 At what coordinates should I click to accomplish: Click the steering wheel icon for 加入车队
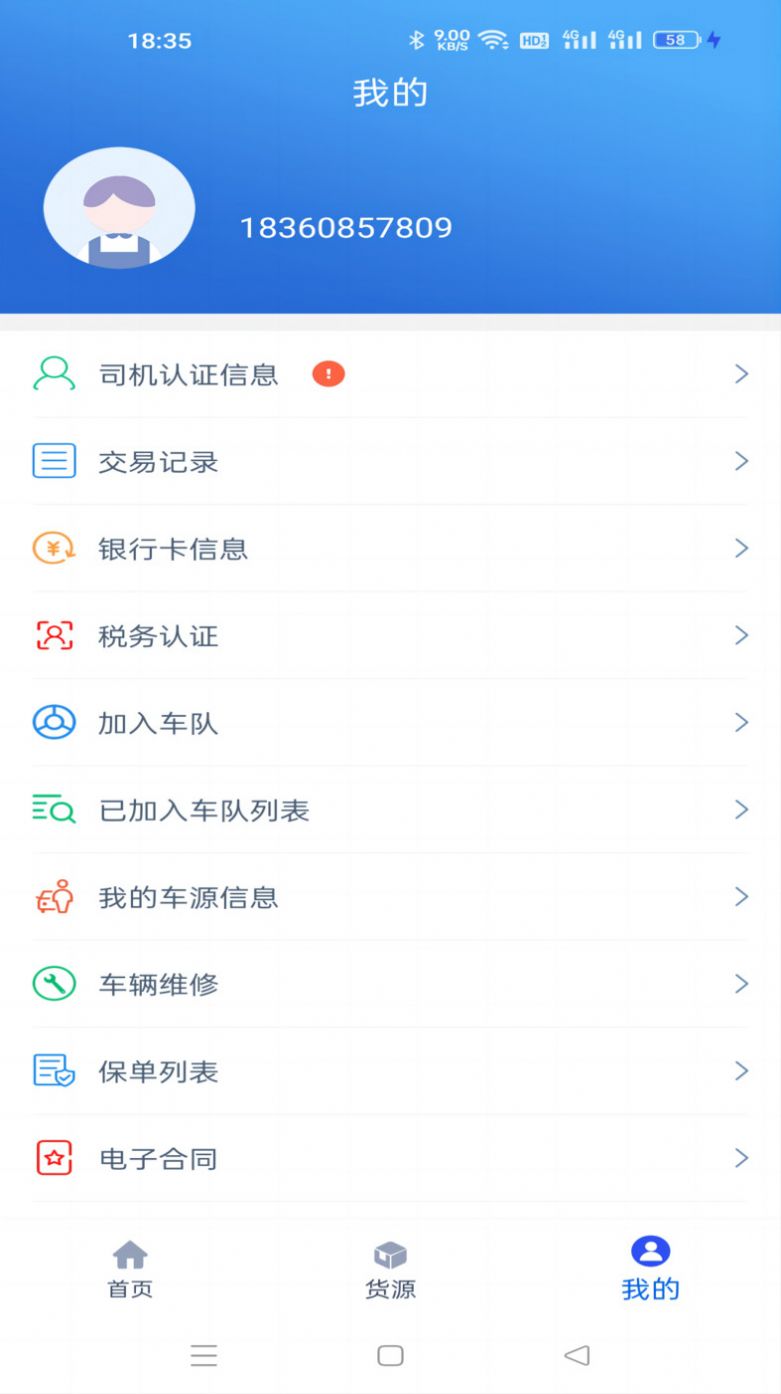[54, 722]
